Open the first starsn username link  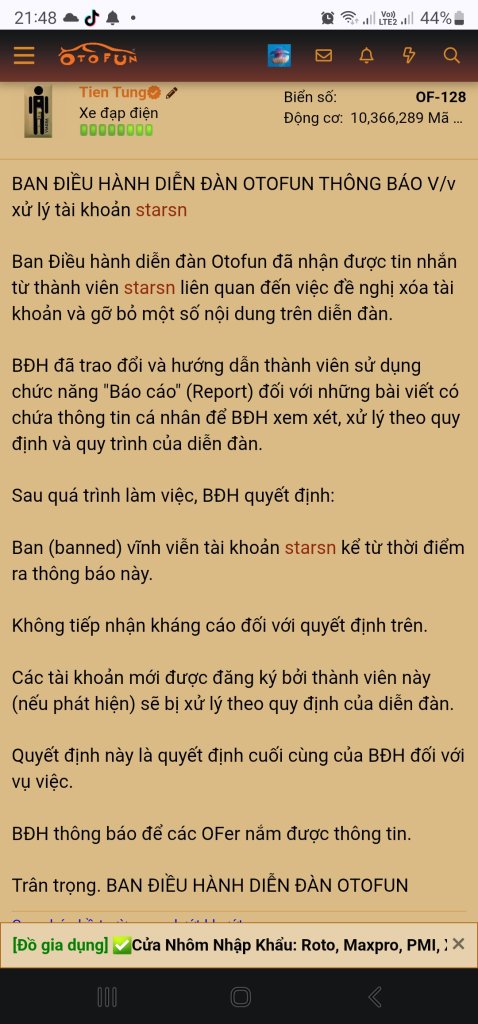[x=161, y=210]
